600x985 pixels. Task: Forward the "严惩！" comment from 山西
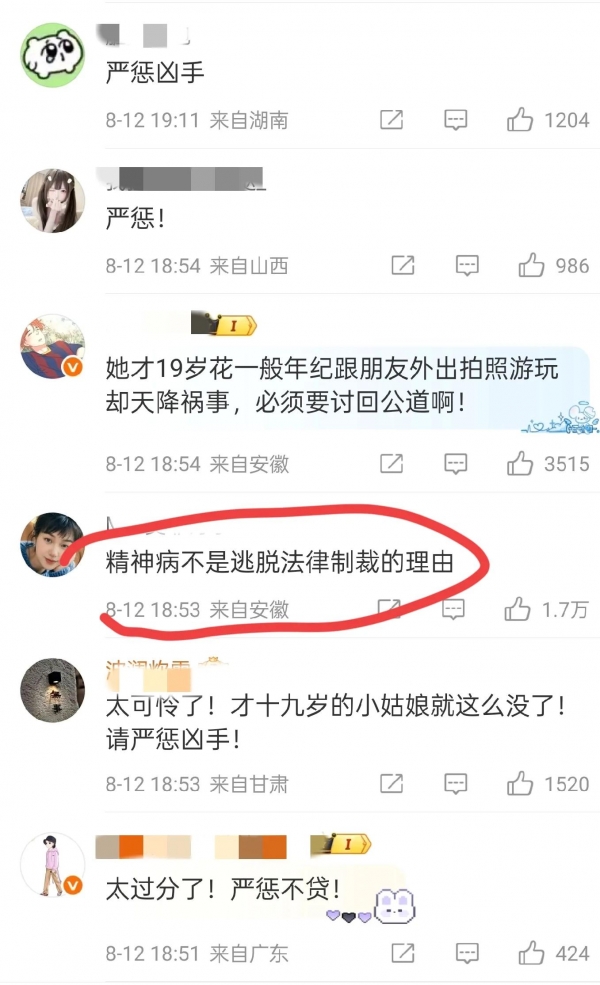[x=402, y=266]
